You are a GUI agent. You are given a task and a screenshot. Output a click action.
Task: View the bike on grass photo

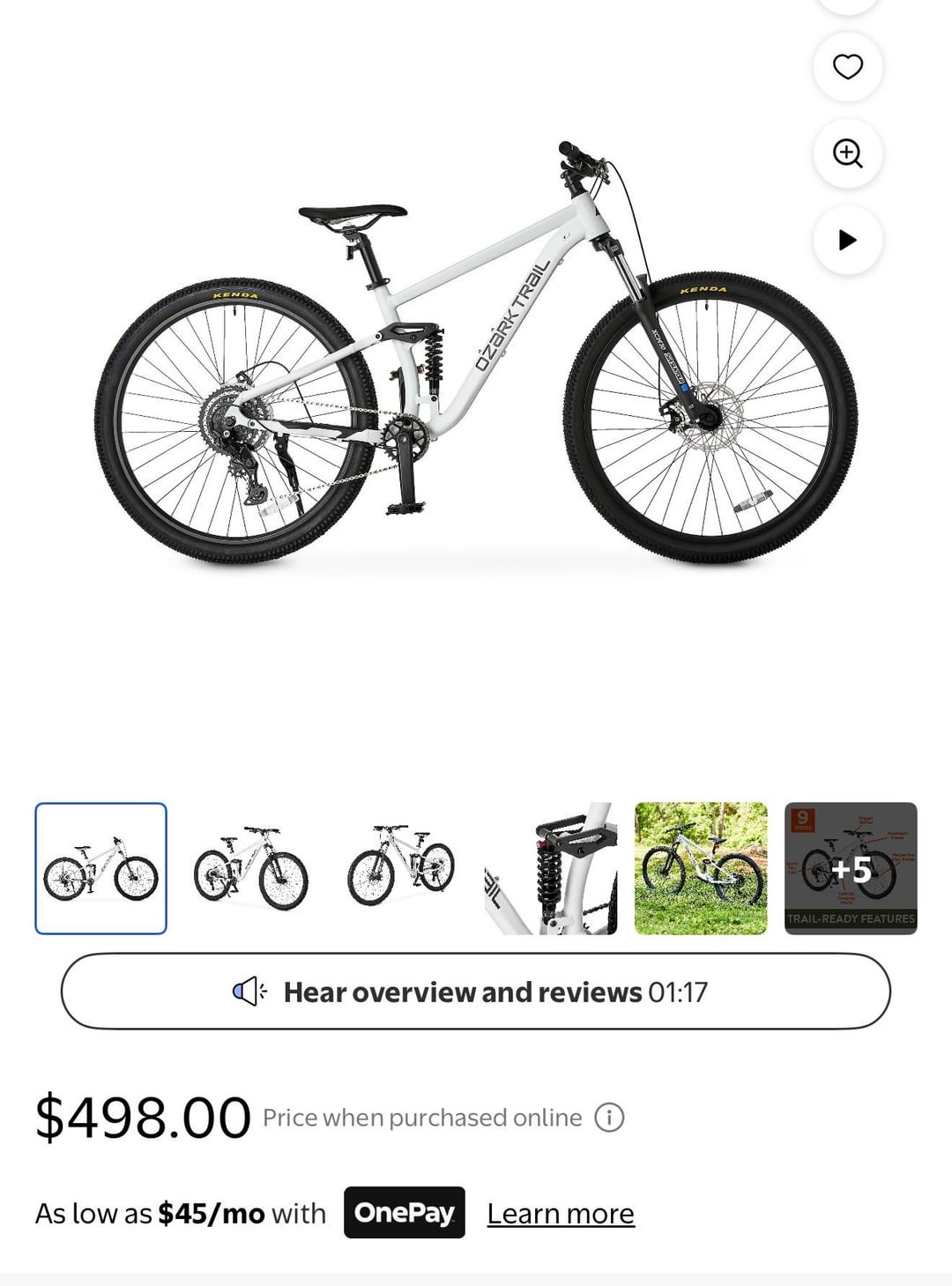[701, 868]
